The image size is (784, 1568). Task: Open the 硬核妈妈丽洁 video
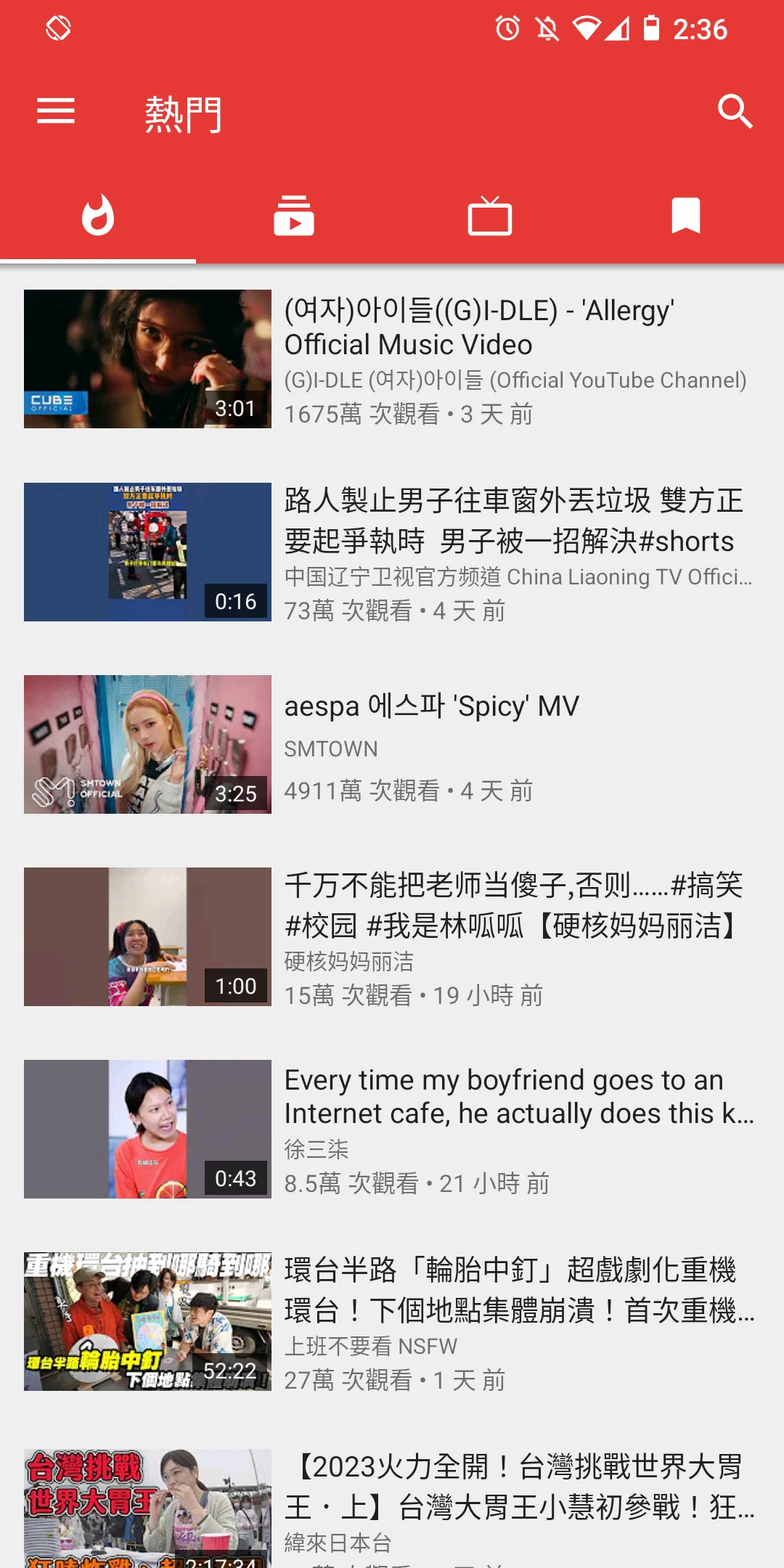point(392,937)
